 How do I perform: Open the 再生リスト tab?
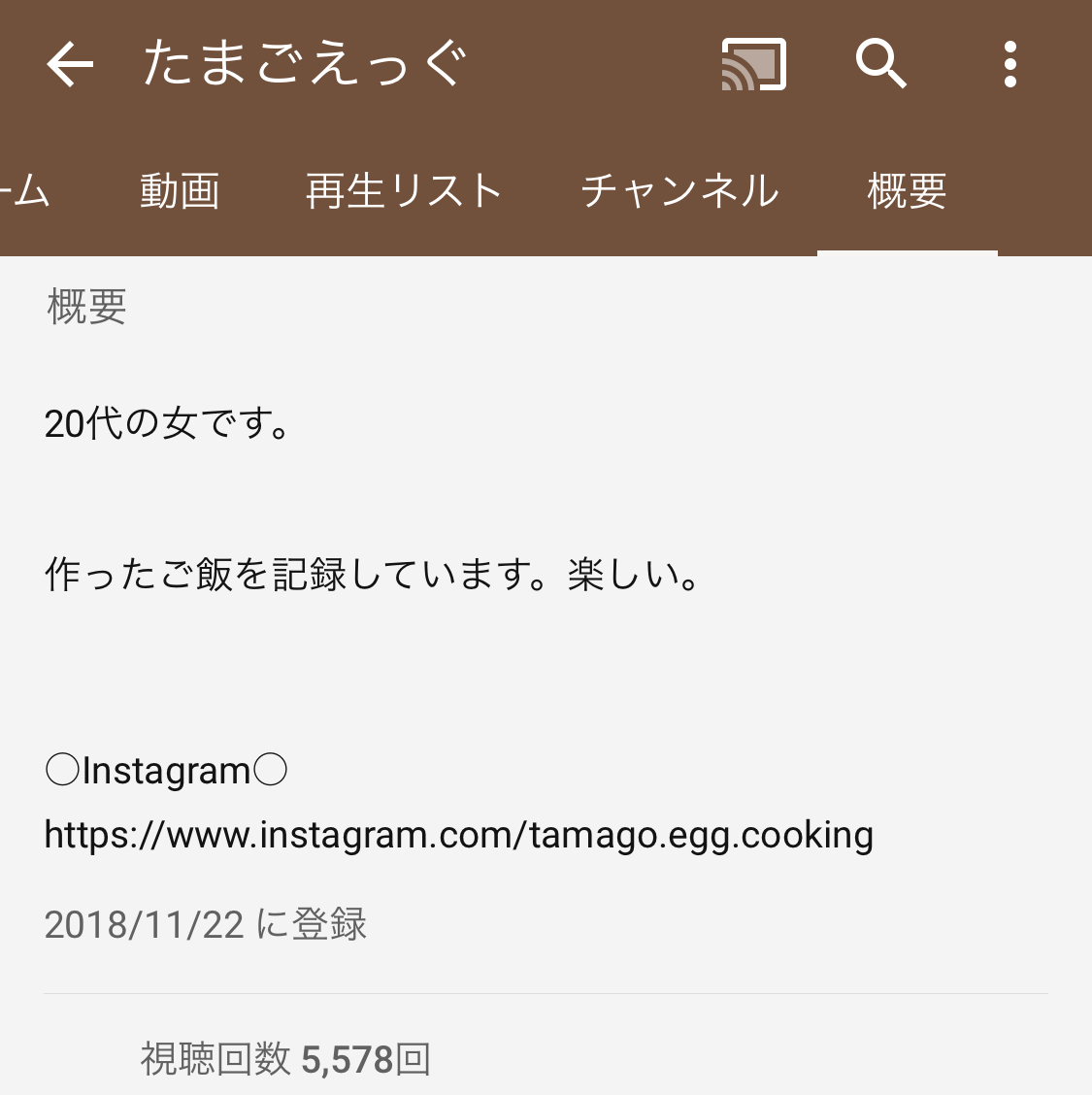pyautogui.click(x=404, y=191)
